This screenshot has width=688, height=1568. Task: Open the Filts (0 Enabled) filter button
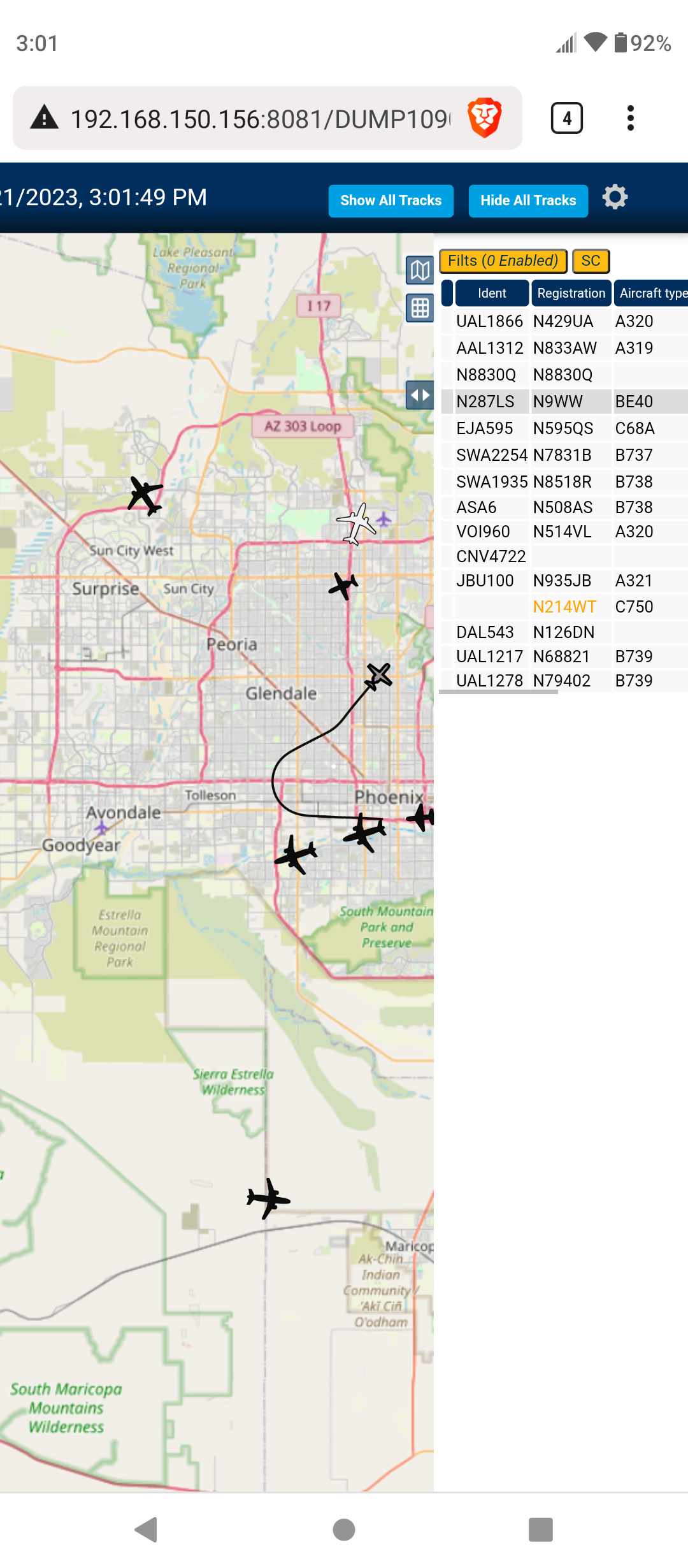click(503, 261)
